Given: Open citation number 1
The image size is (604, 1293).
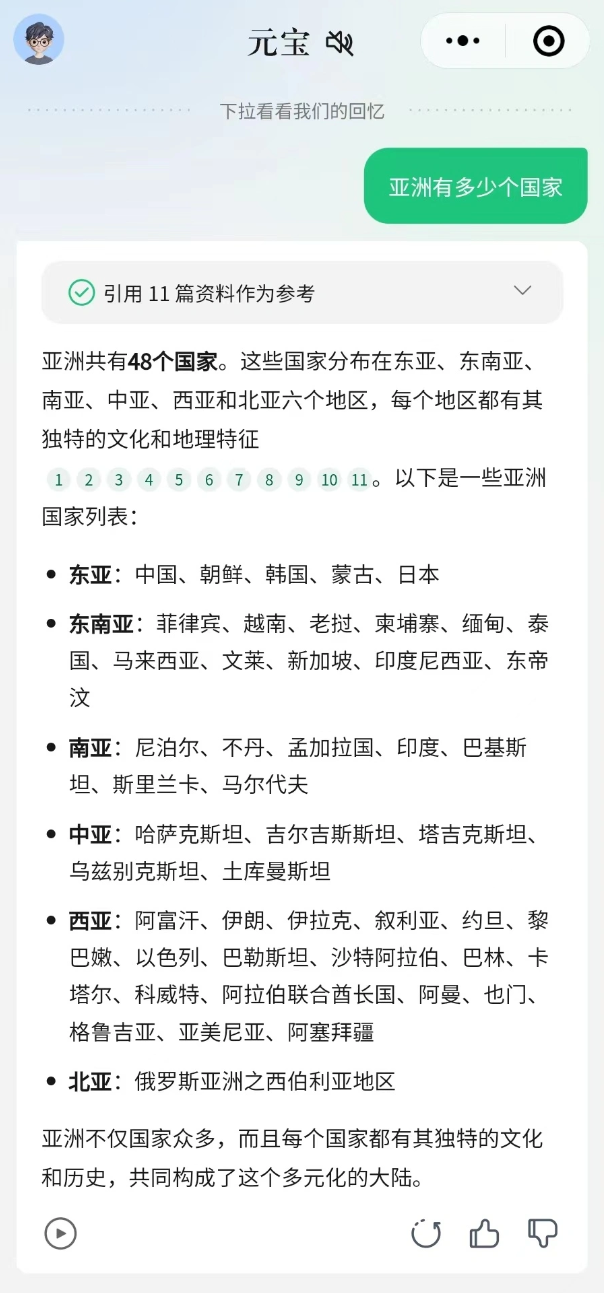Looking at the screenshot, I should point(59,480).
